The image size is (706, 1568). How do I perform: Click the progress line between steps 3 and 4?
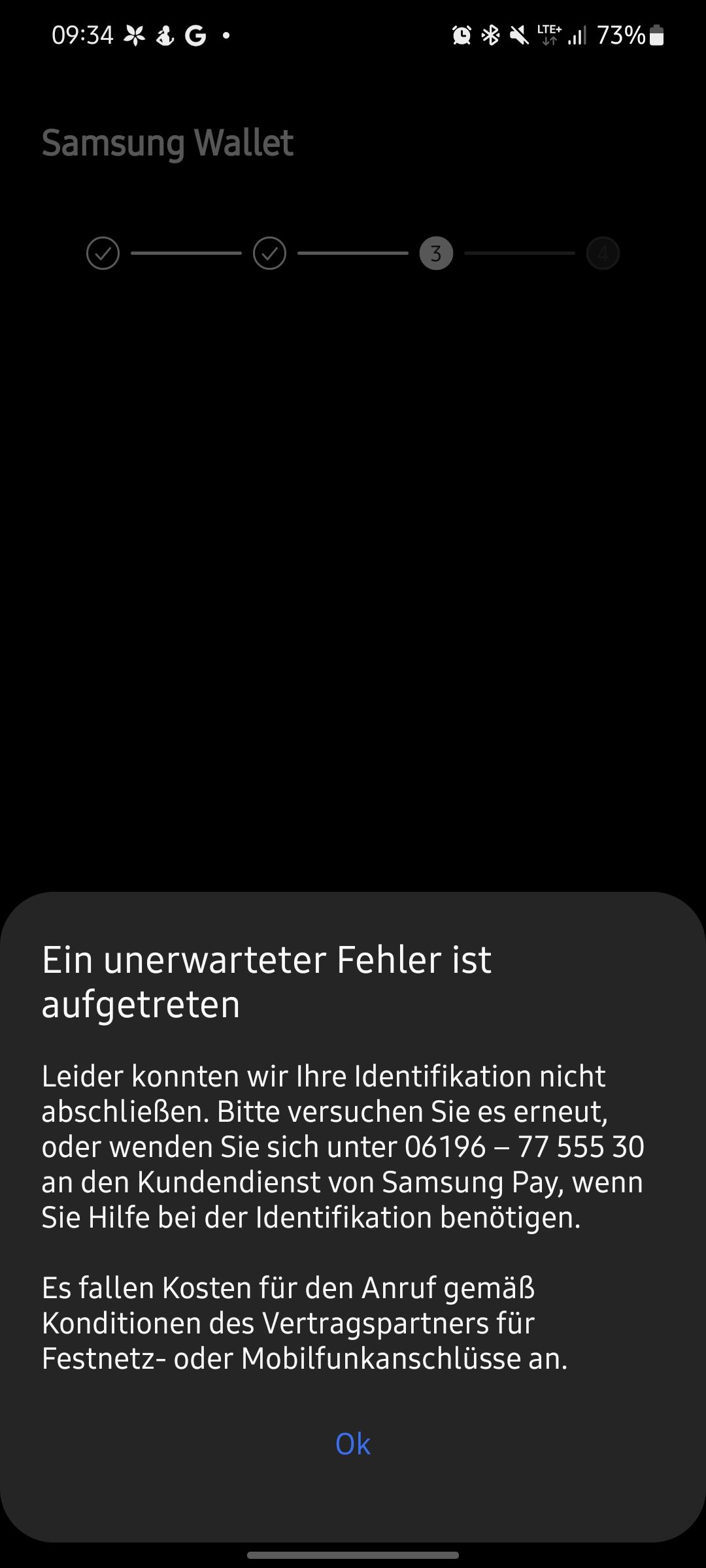(520, 253)
